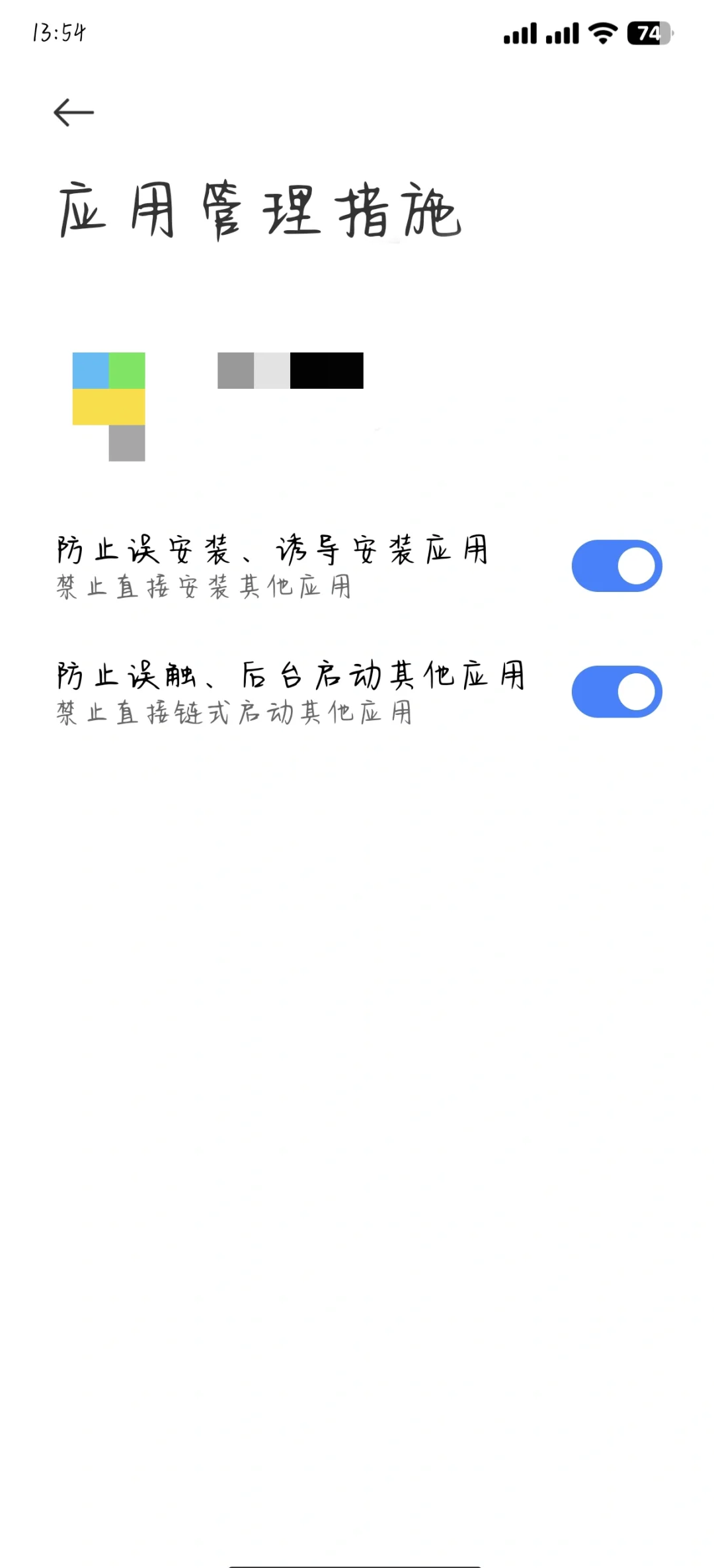The width and height of the screenshot is (714, 1568).
Task: Click the first SIM signal bars
Action: pos(519,34)
